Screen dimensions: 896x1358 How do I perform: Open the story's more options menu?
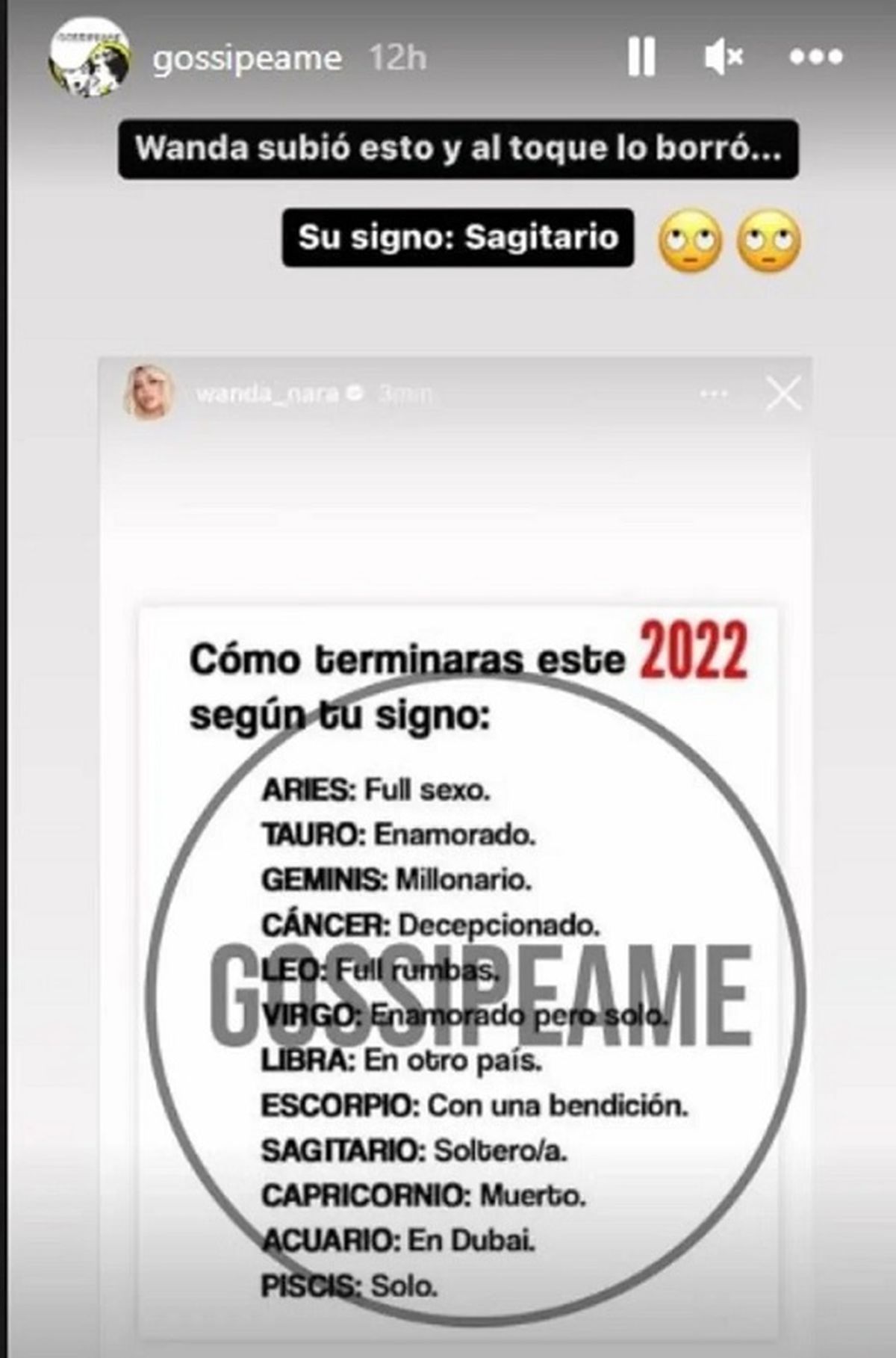pos(815,58)
